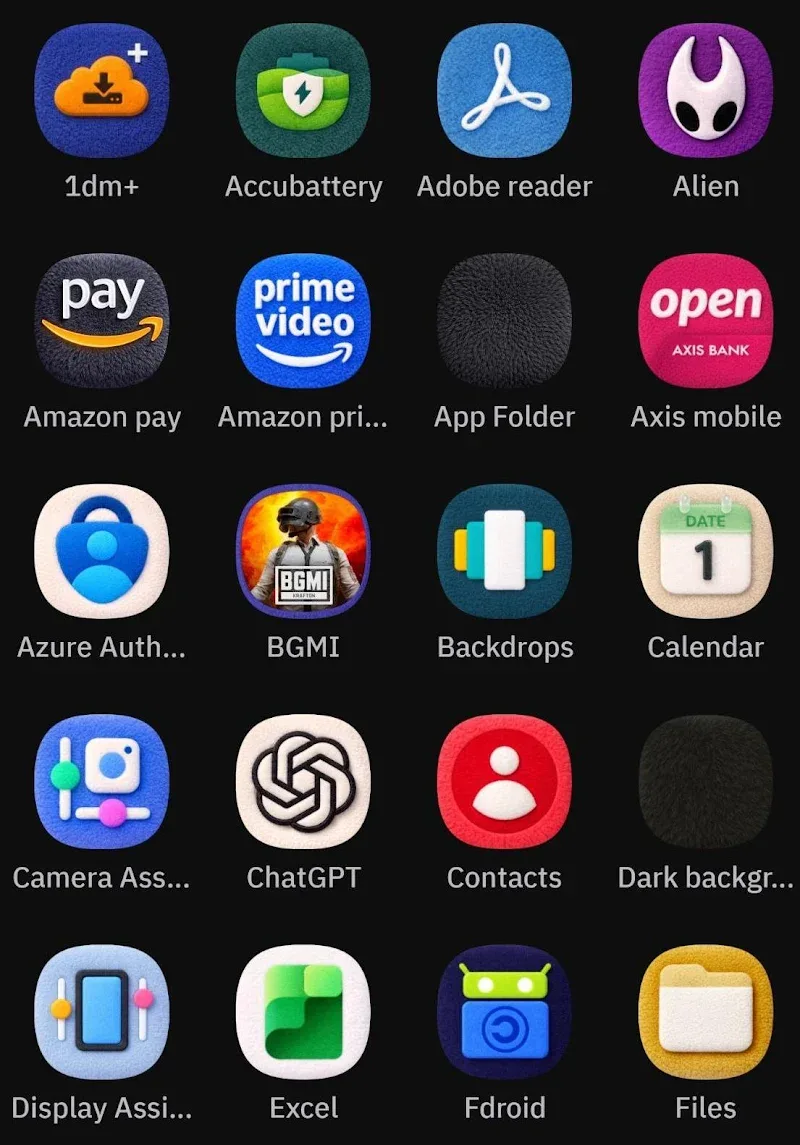Open the Fdroid app store
The width and height of the screenshot is (800, 1145).
coord(504,1012)
